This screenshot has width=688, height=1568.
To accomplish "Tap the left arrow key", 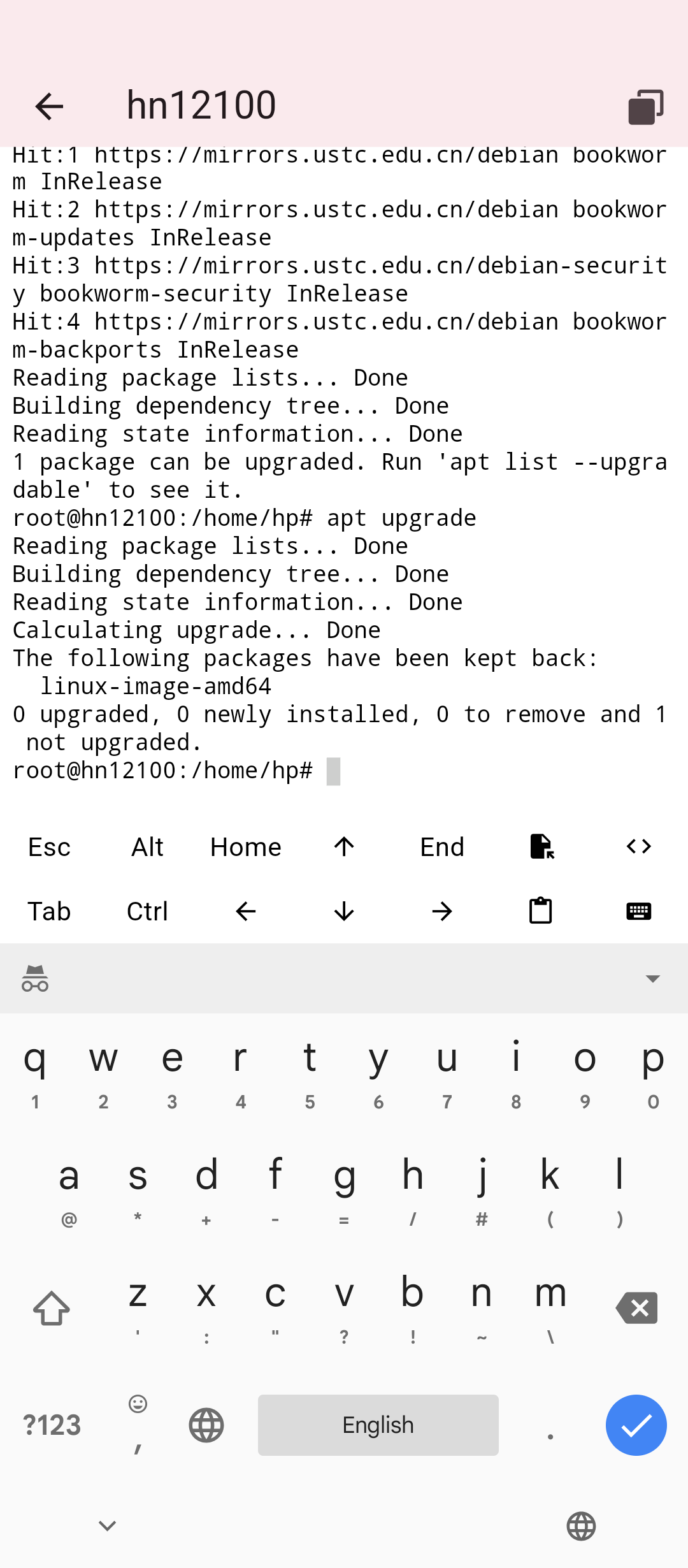I will 246,911.
